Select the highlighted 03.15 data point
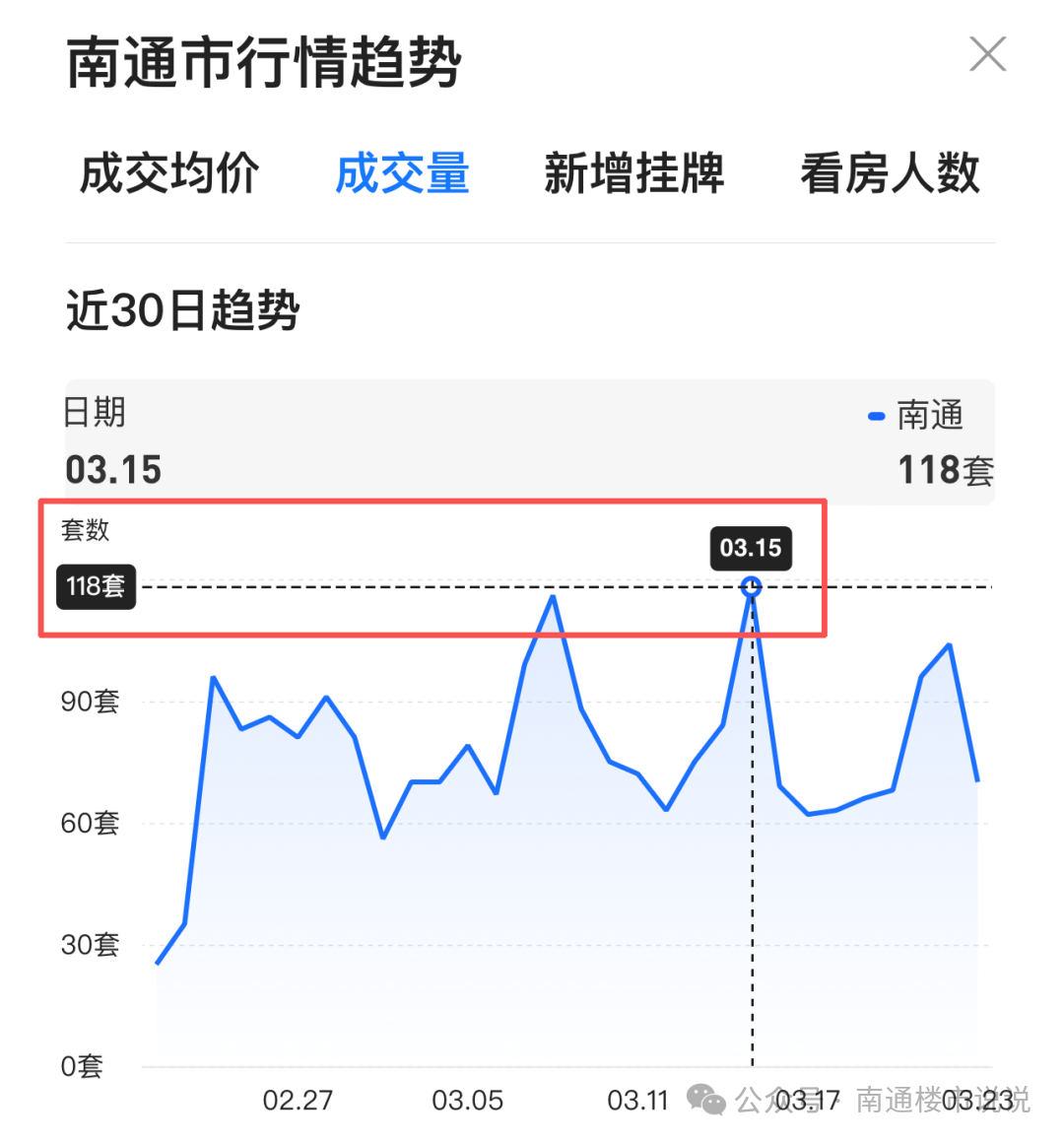The height and width of the screenshot is (1142, 1064). coord(752,585)
